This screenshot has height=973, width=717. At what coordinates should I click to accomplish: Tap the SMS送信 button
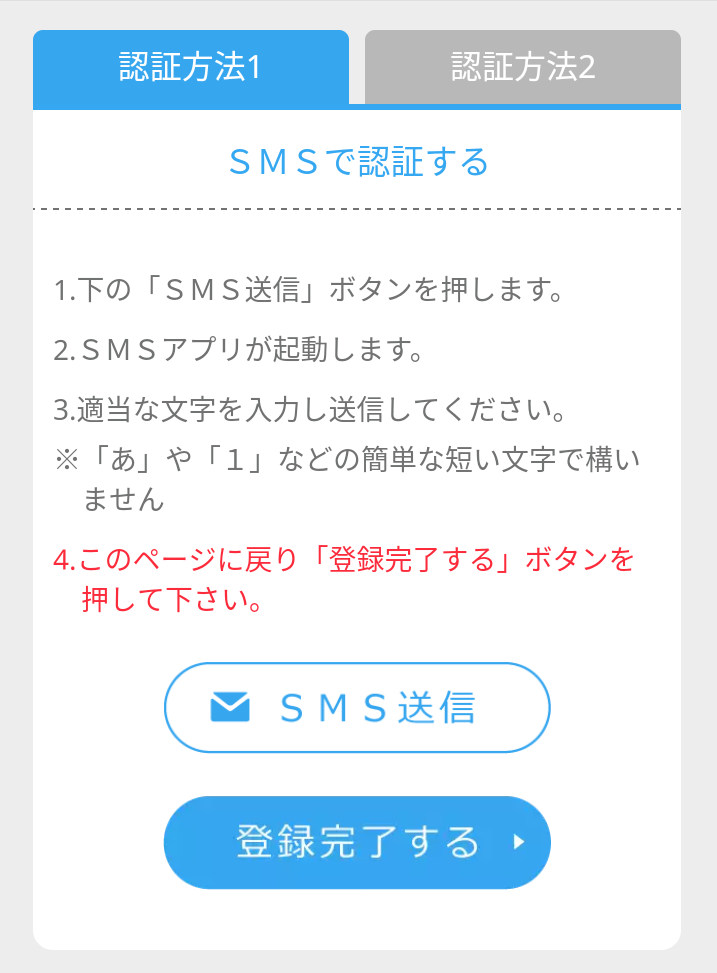[x=357, y=707]
